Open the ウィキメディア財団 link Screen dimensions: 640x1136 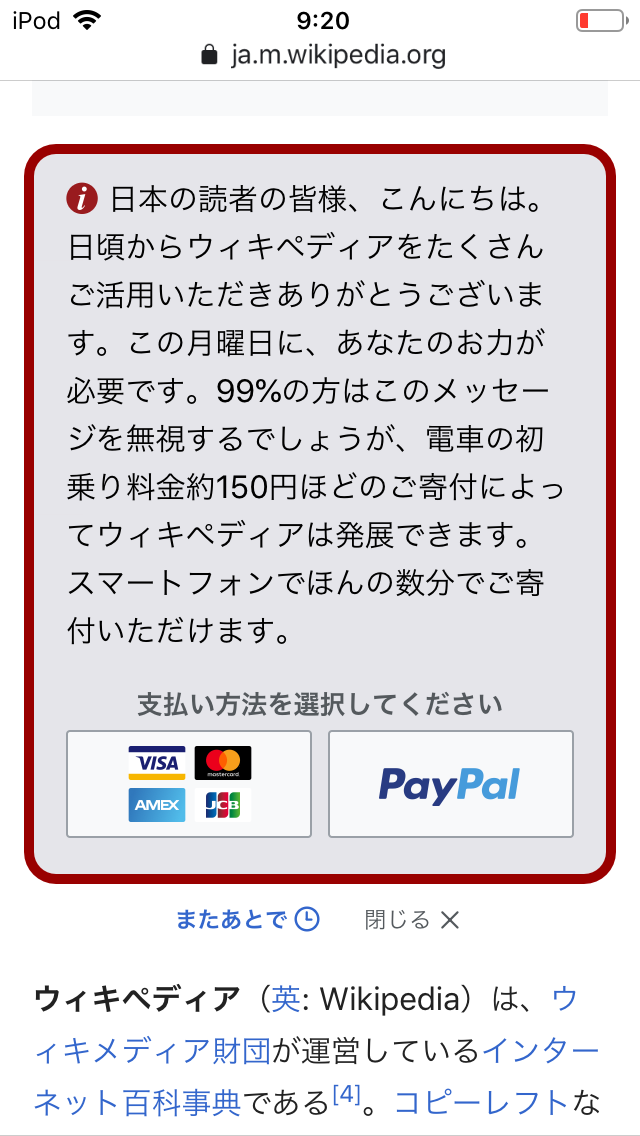tap(152, 1050)
